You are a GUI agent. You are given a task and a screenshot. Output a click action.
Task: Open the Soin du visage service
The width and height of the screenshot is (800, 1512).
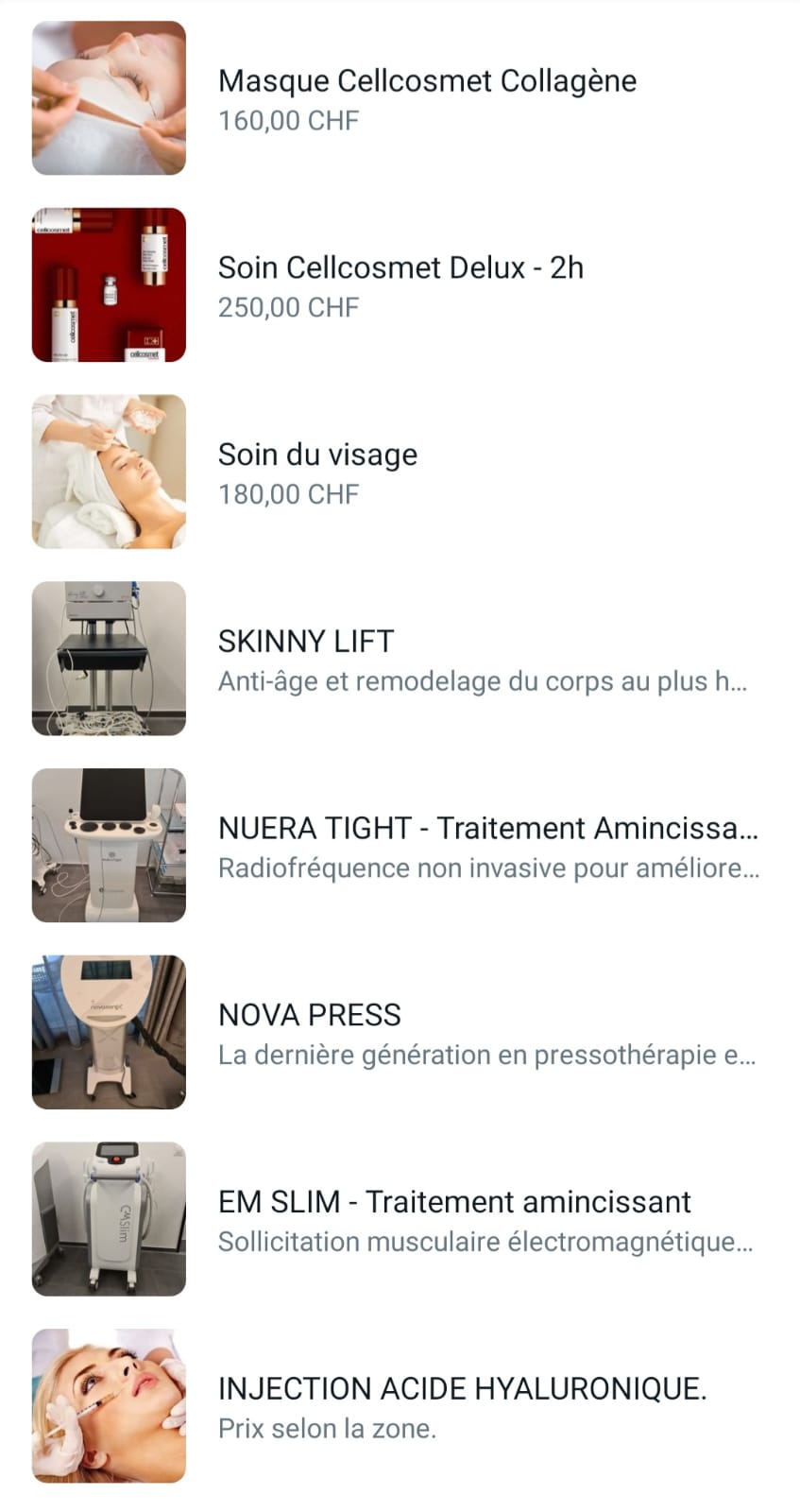click(317, 455)
